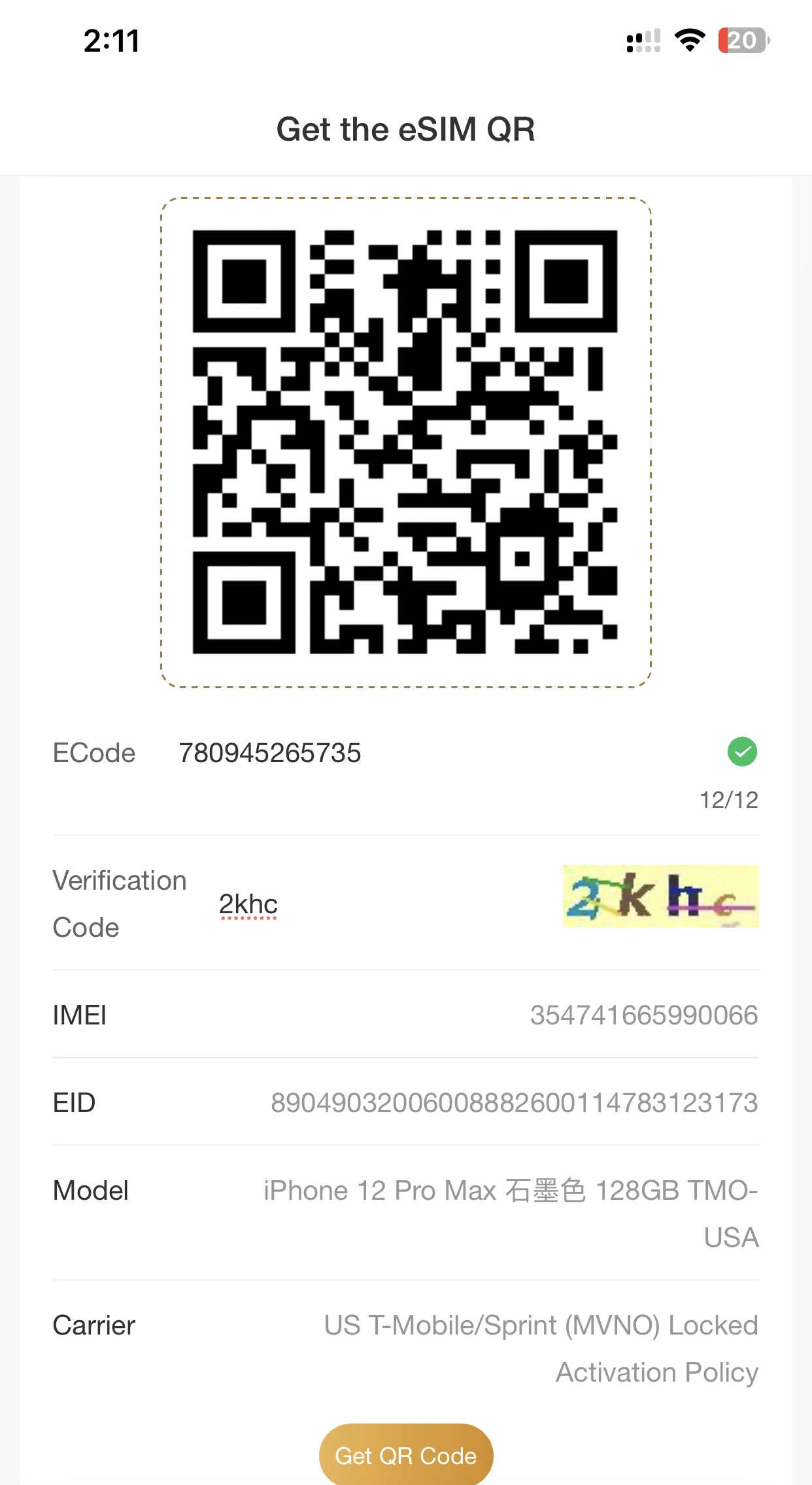Tap the Get QR Code button

[x=406, y=1455]
